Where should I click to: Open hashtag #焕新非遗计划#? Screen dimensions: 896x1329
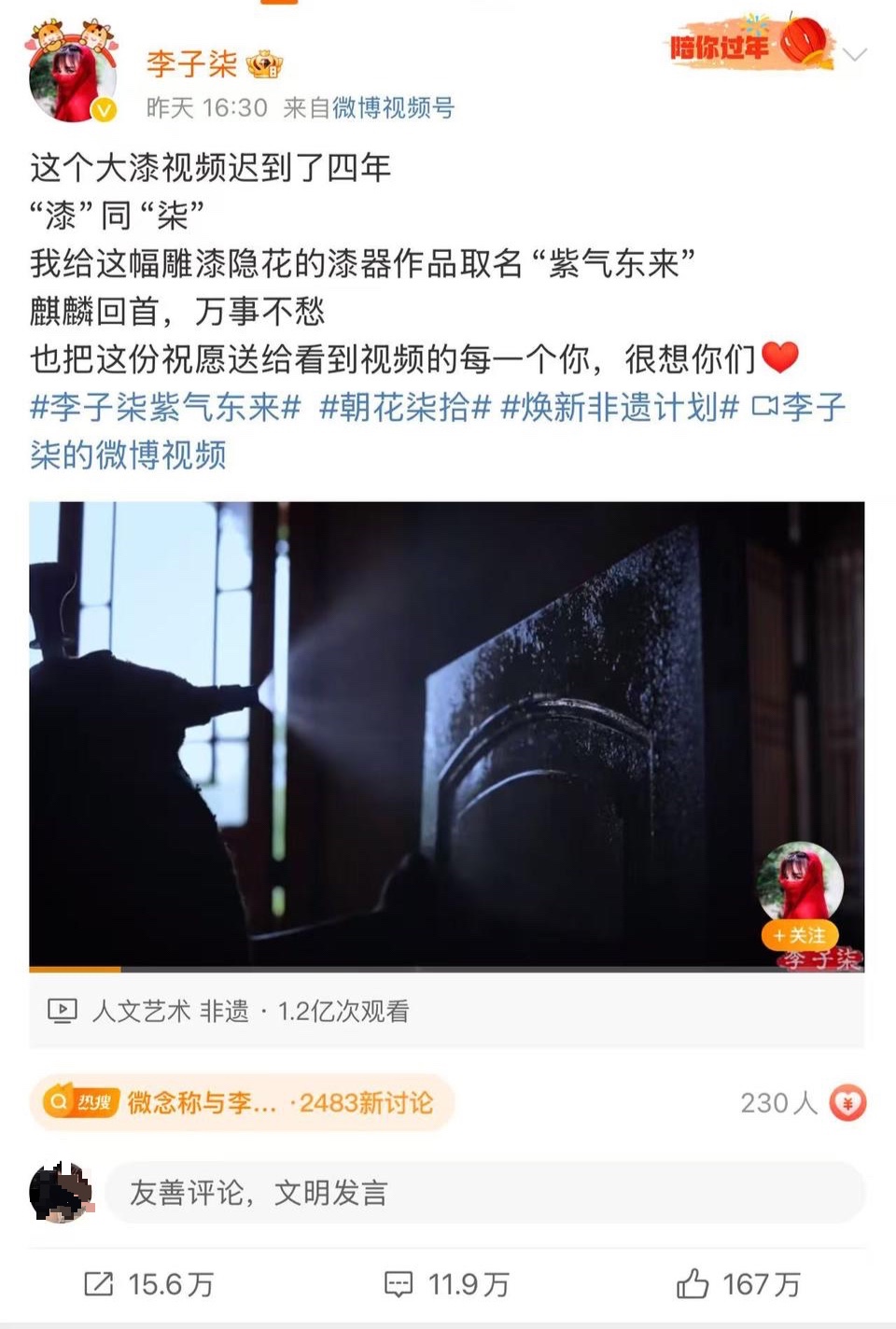(x=620, y=407)
